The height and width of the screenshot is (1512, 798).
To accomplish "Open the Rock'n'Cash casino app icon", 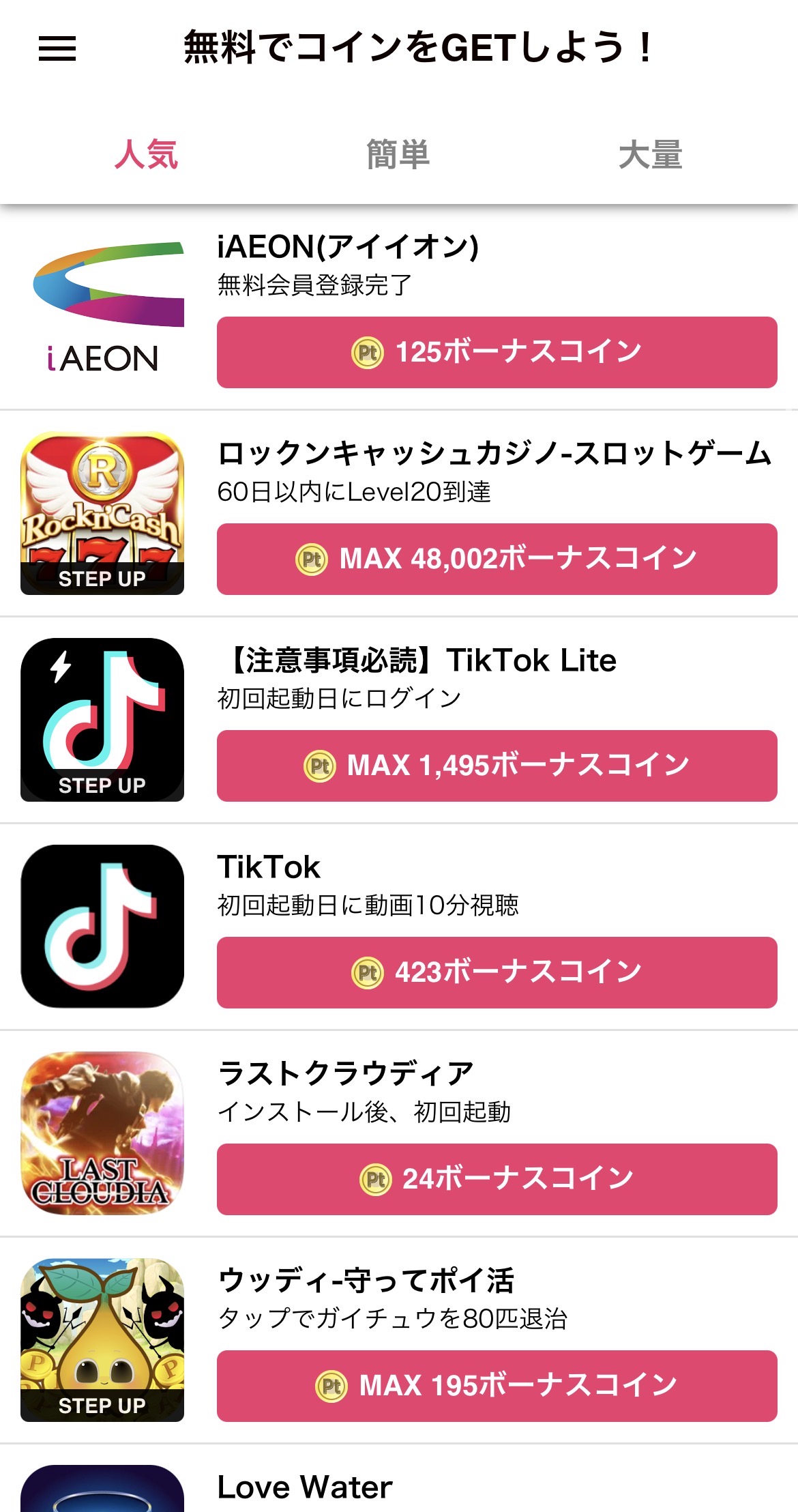I will click(x=102, y=513).
